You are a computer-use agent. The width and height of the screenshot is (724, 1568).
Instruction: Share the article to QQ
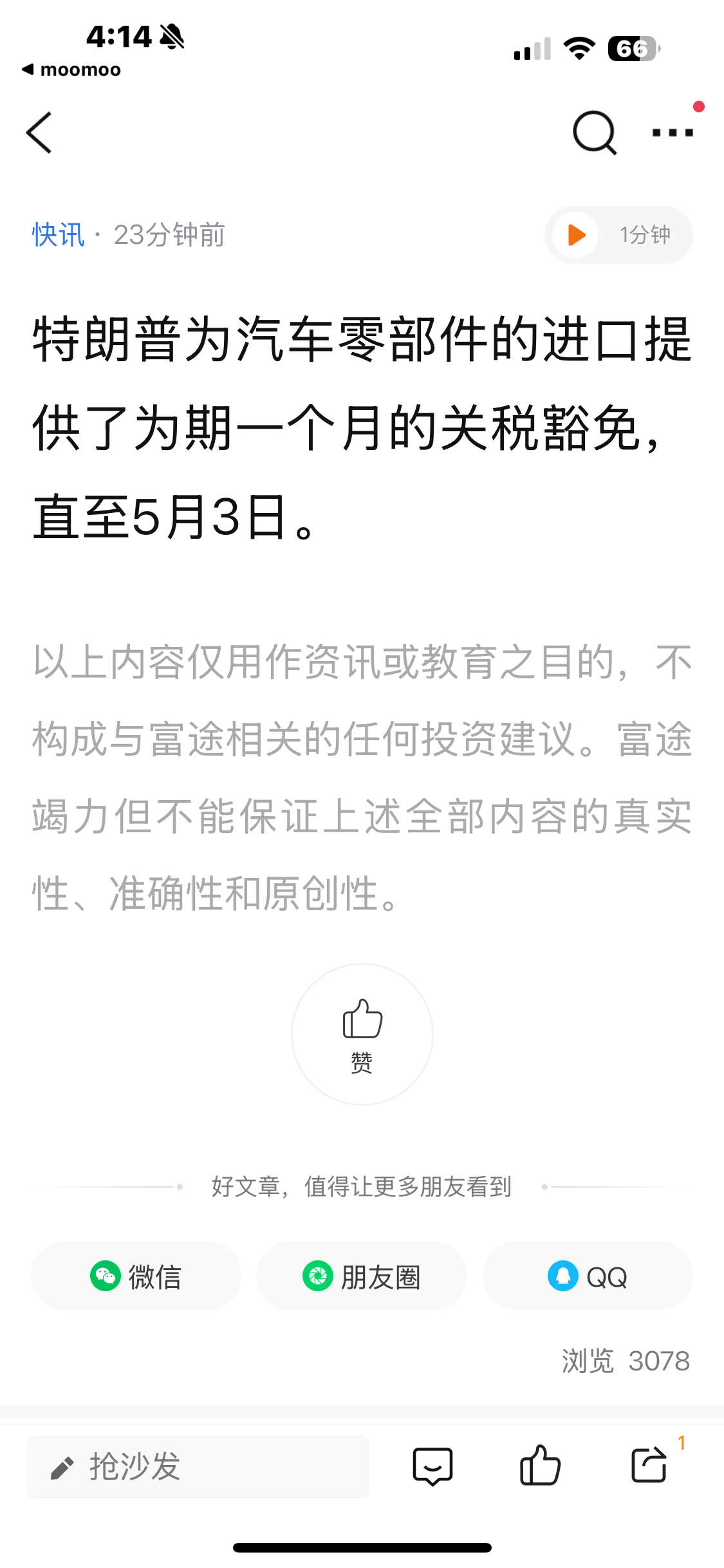pyautogui.click(x=588, y=1276)
